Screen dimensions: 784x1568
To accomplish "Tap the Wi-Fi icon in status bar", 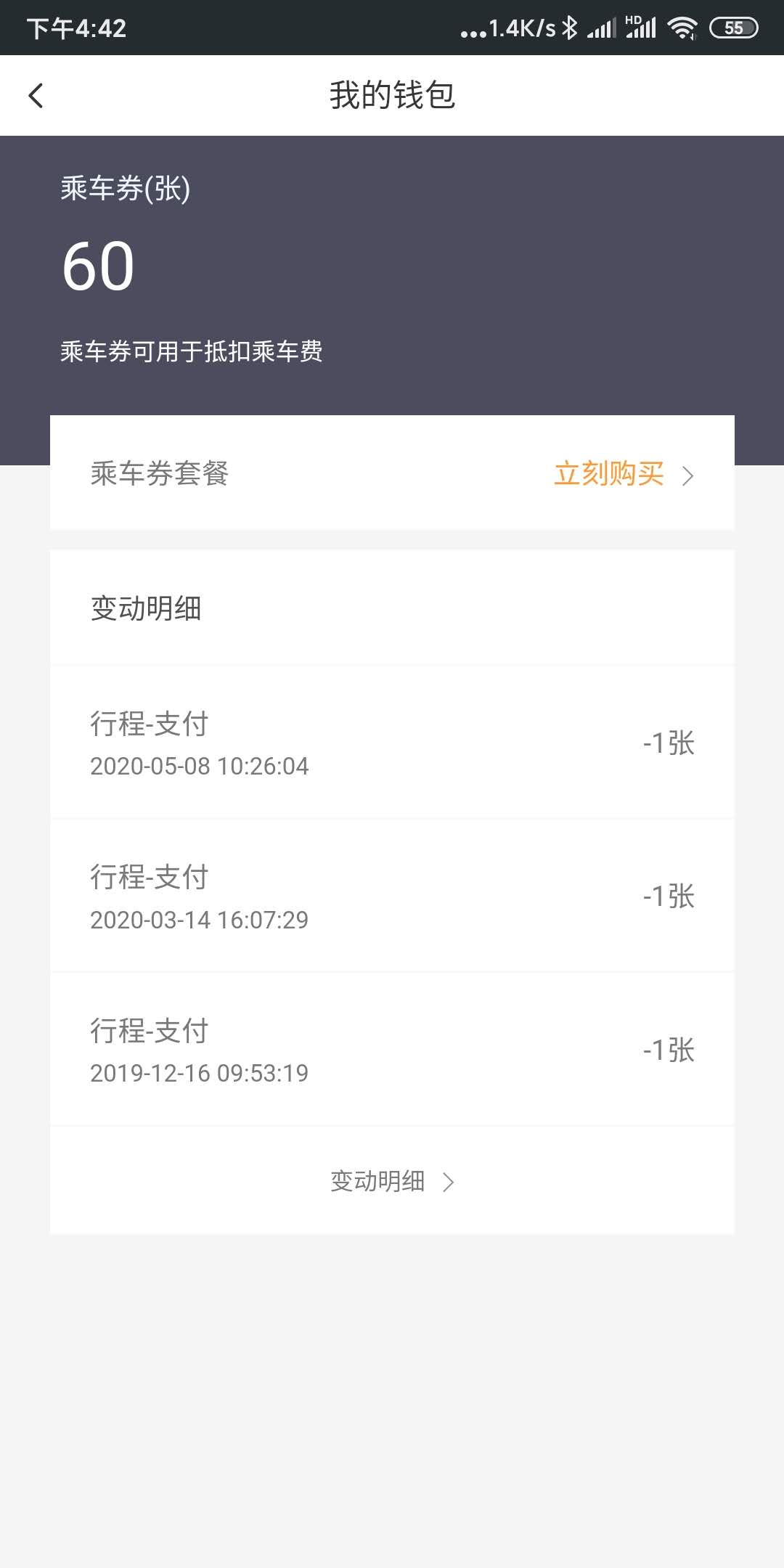I will click(683, 28).
